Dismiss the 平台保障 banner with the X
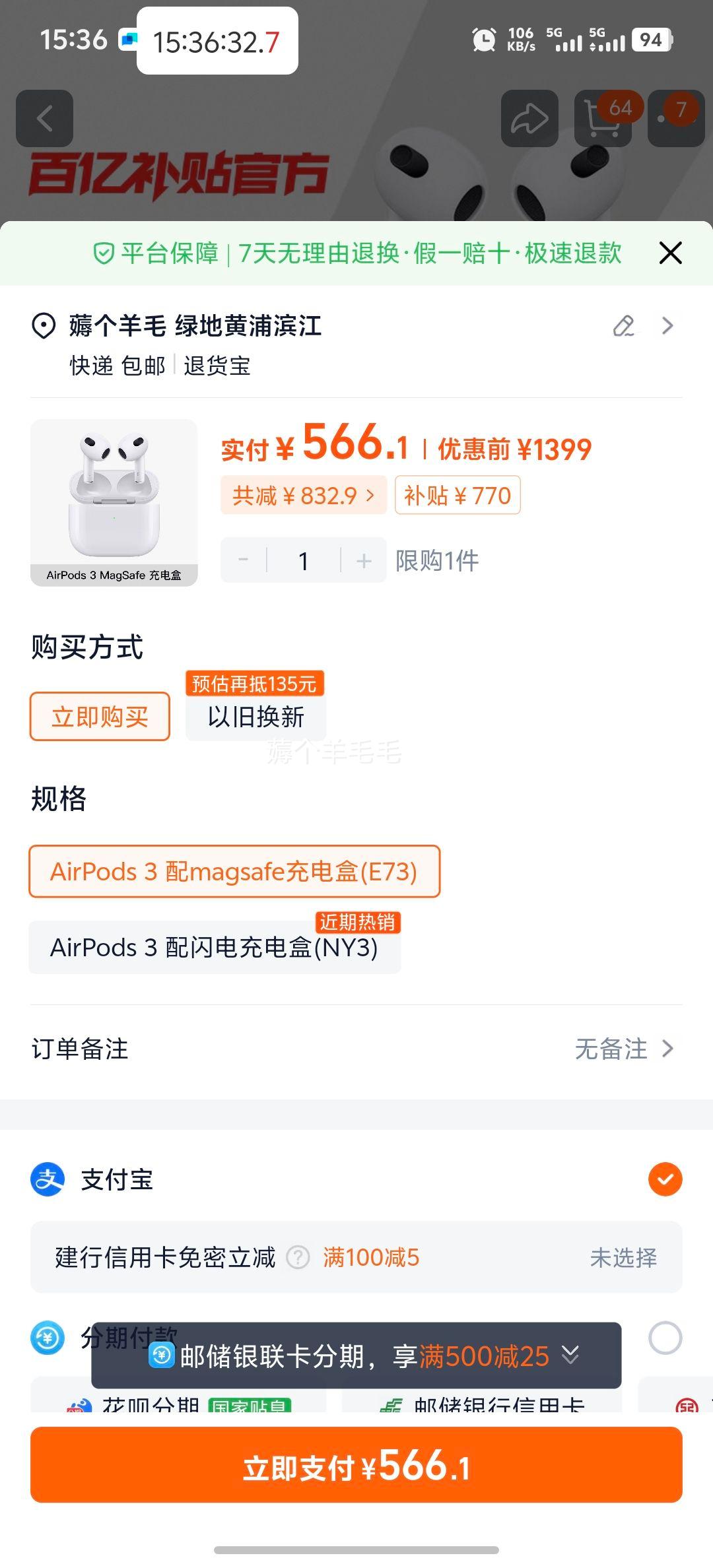Image resolution: width=713 pixels, height=1568 pixels. point(670,253)
